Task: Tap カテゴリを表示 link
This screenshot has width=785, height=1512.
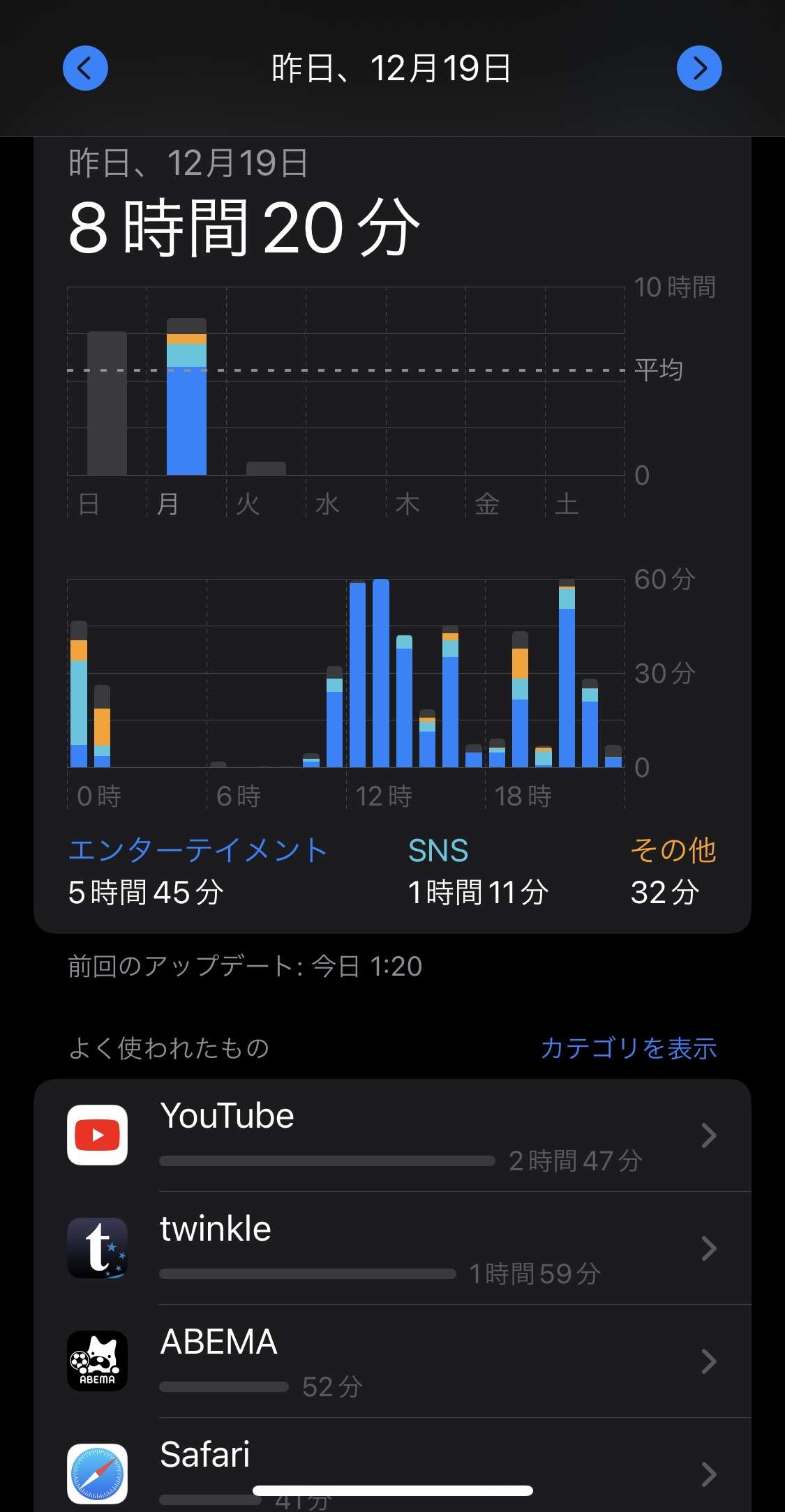Action: pos(628,1048)
